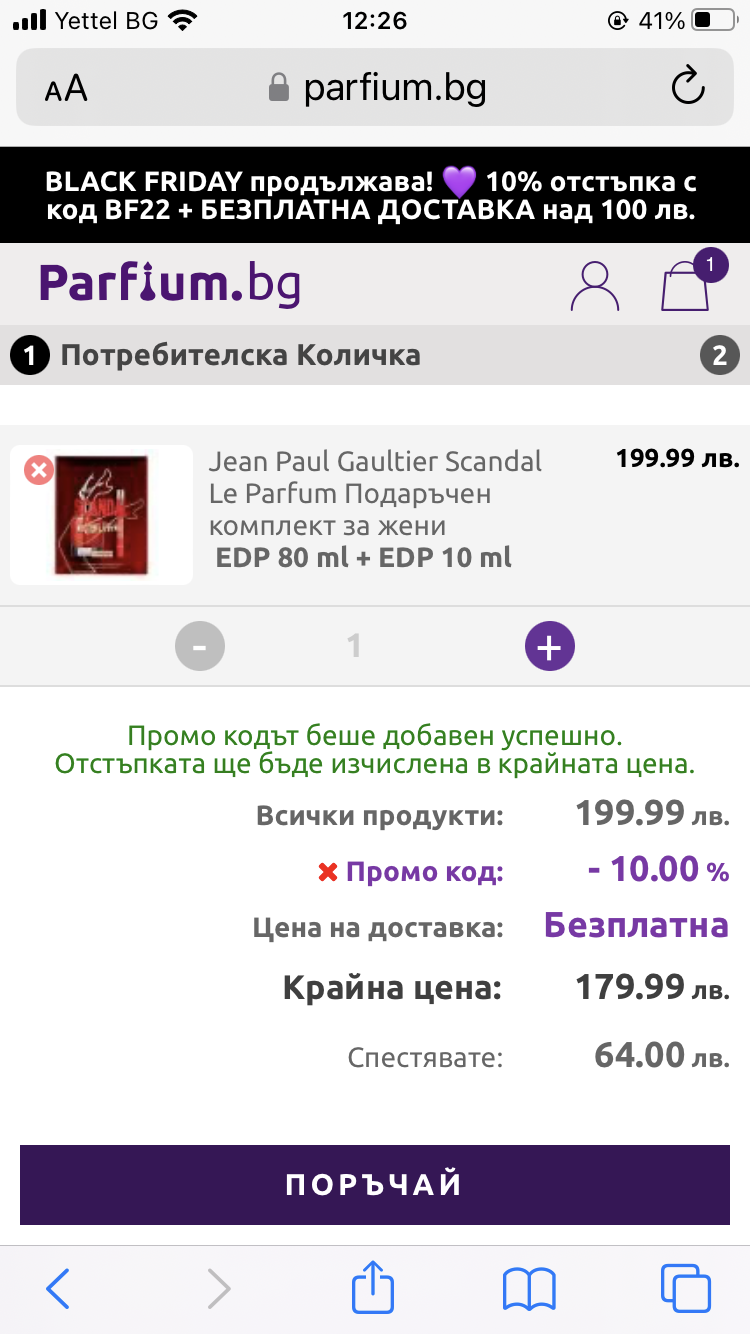This screenshot has width=750, height=1334.
Task: Tap the ПОРЪЧАЙ order button
Action: tap(375, 1185)
